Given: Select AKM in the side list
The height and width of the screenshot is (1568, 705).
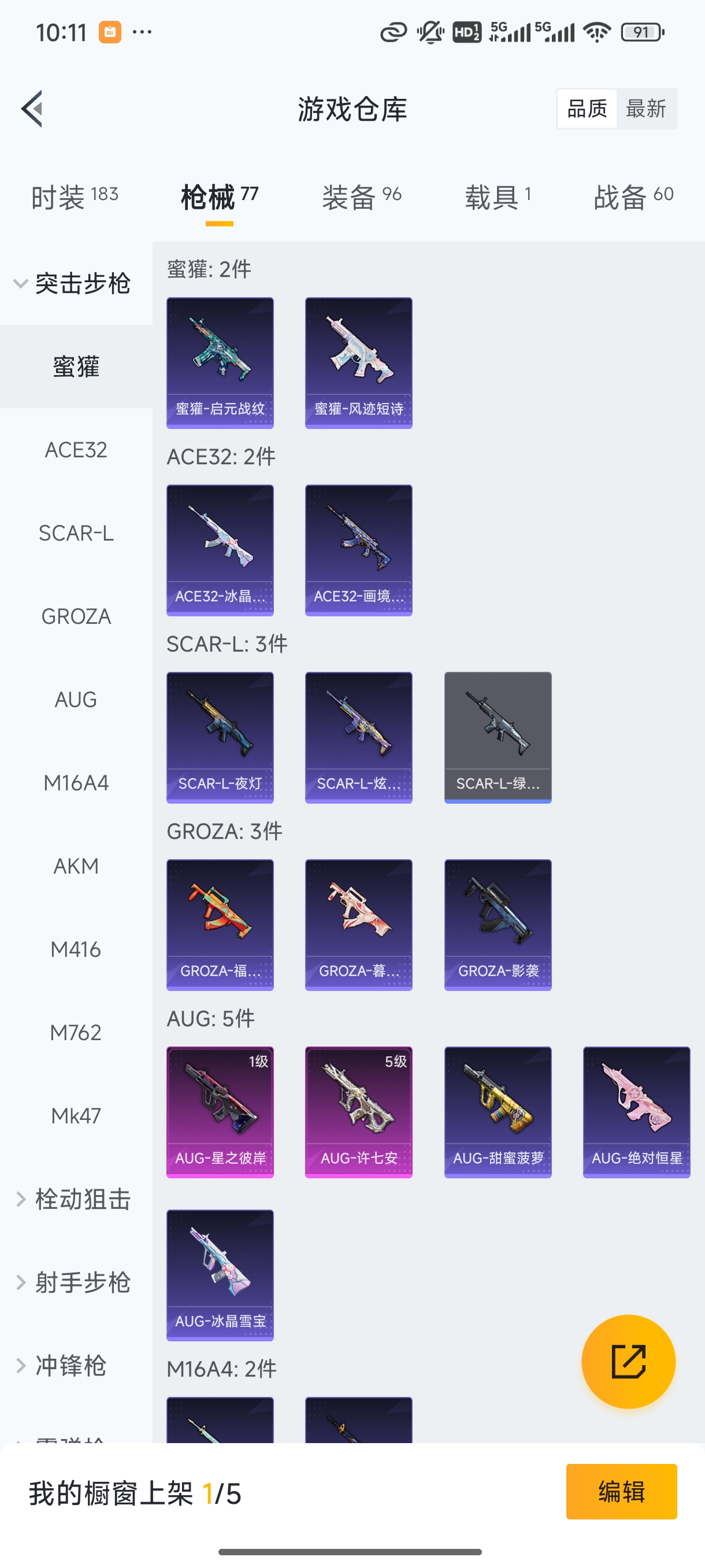Looking at the screenshot, I should click(x=76, y=866).
